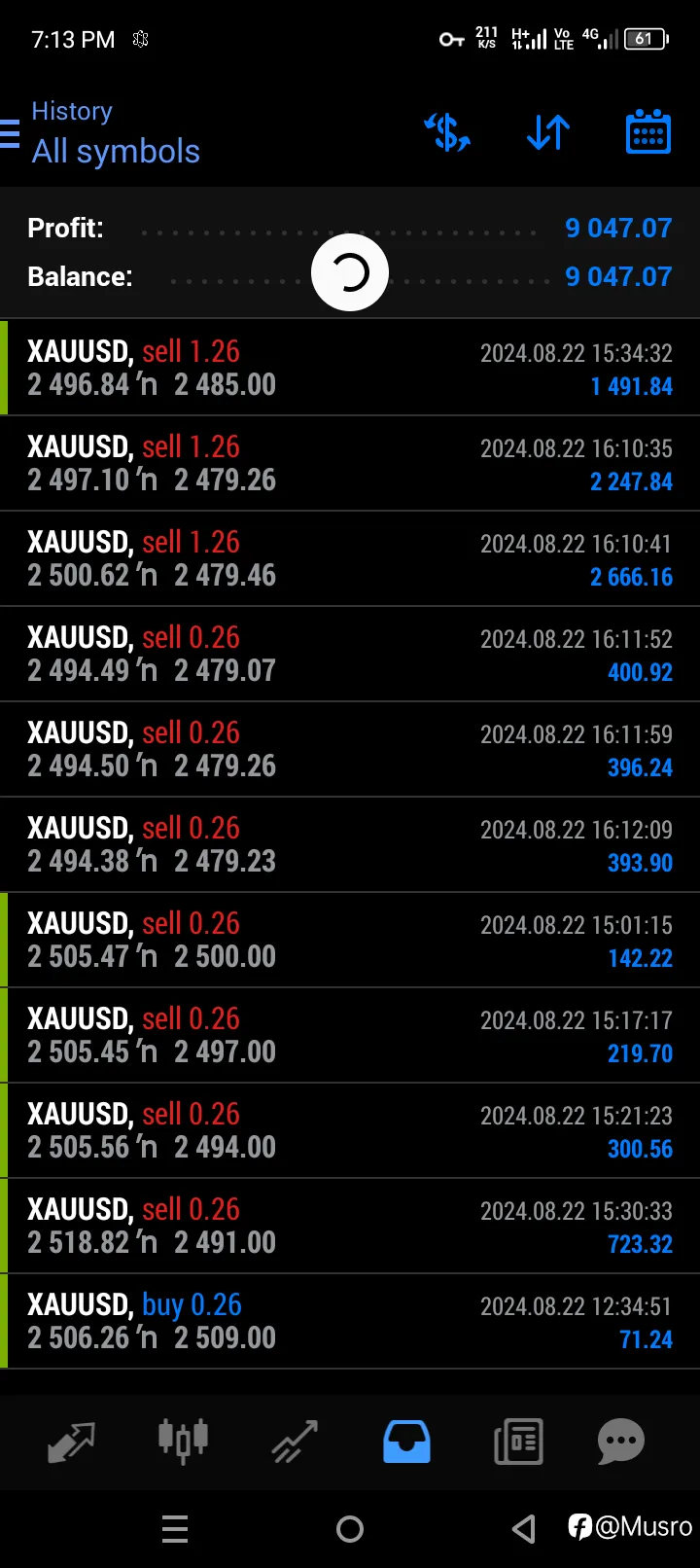
Task: Switch to the Quotes tab
Action: pos(71,1442)
